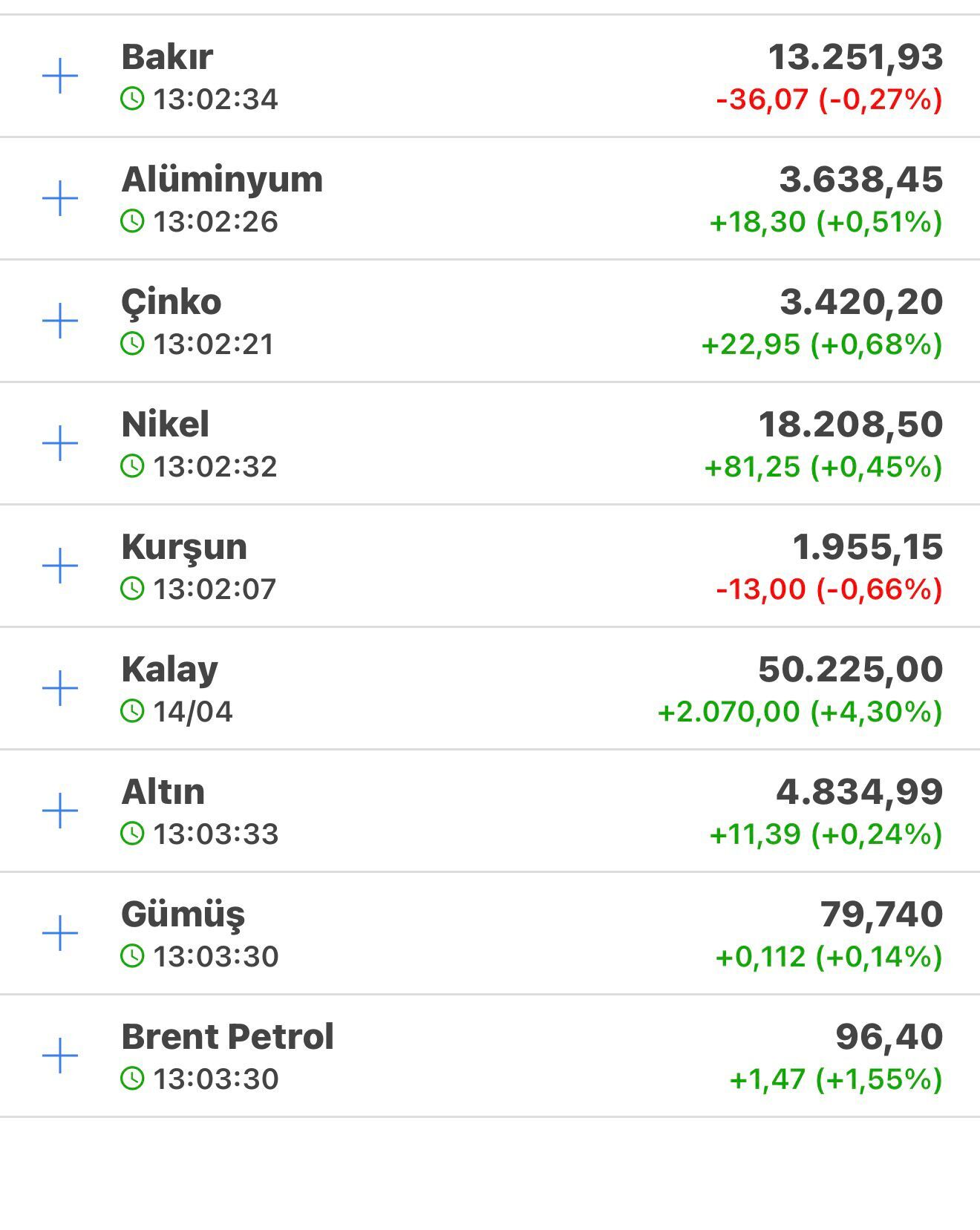The image size is (980, 1230).
Task: Open the Çinko commodity row
Action: point(171,302)
